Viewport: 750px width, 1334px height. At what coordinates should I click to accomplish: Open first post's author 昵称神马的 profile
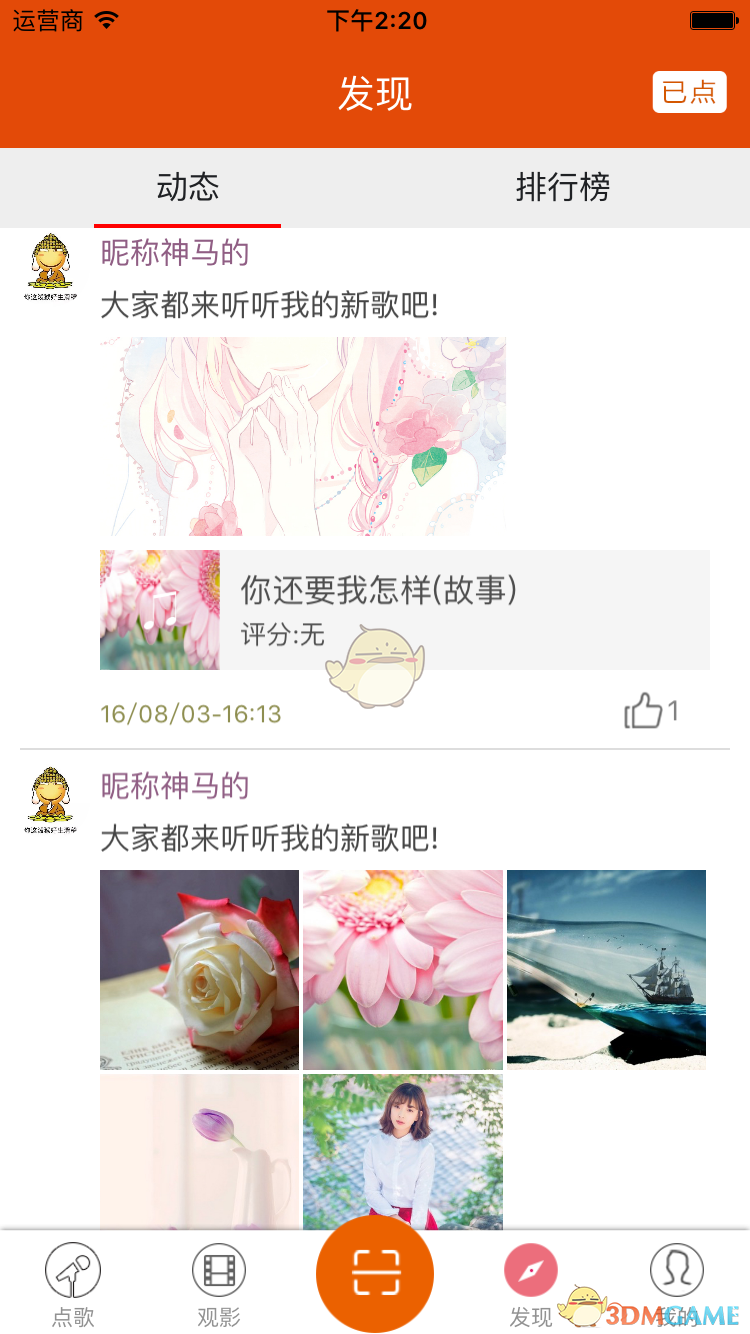click(174, 253)
